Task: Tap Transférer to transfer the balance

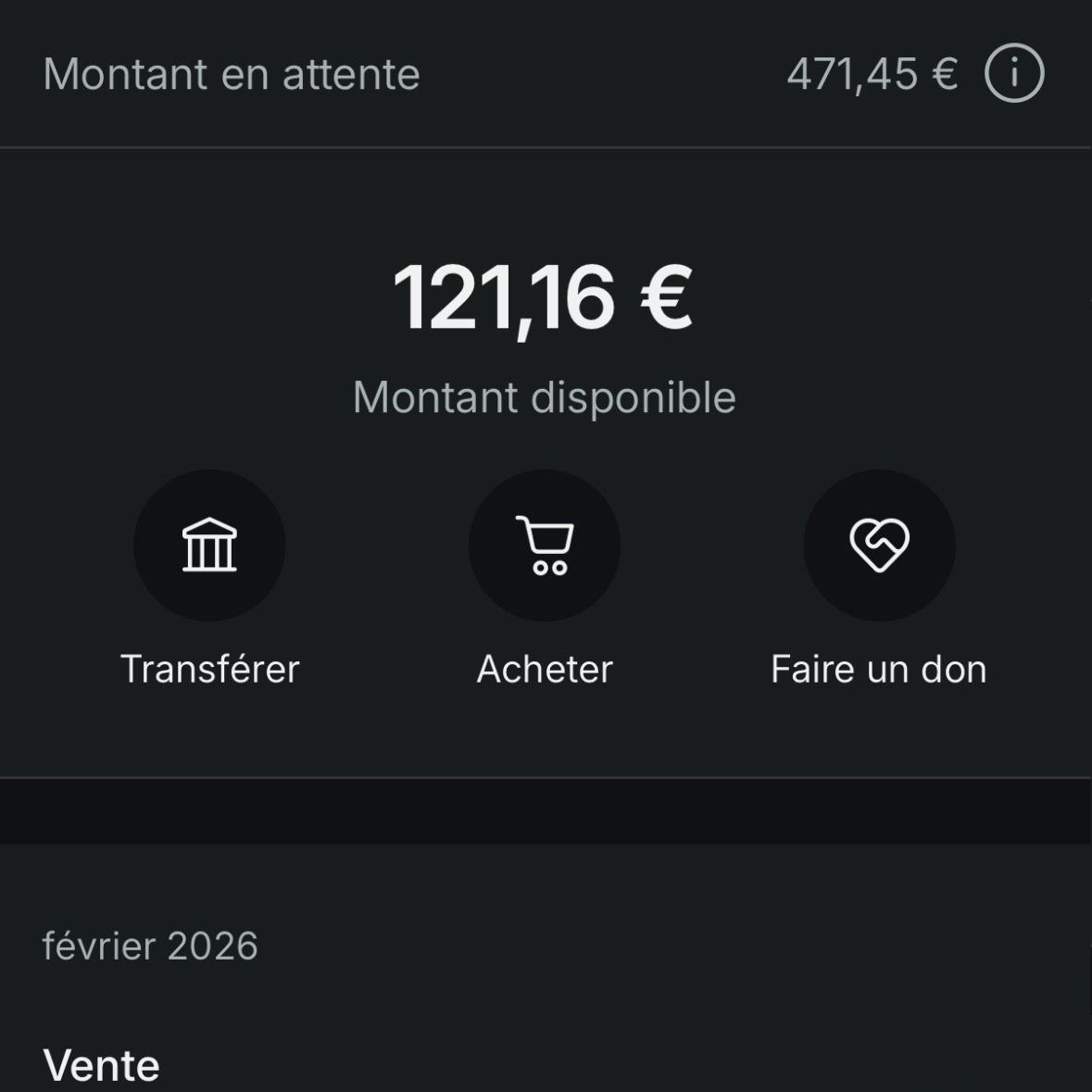Action: tap(209, 546)
